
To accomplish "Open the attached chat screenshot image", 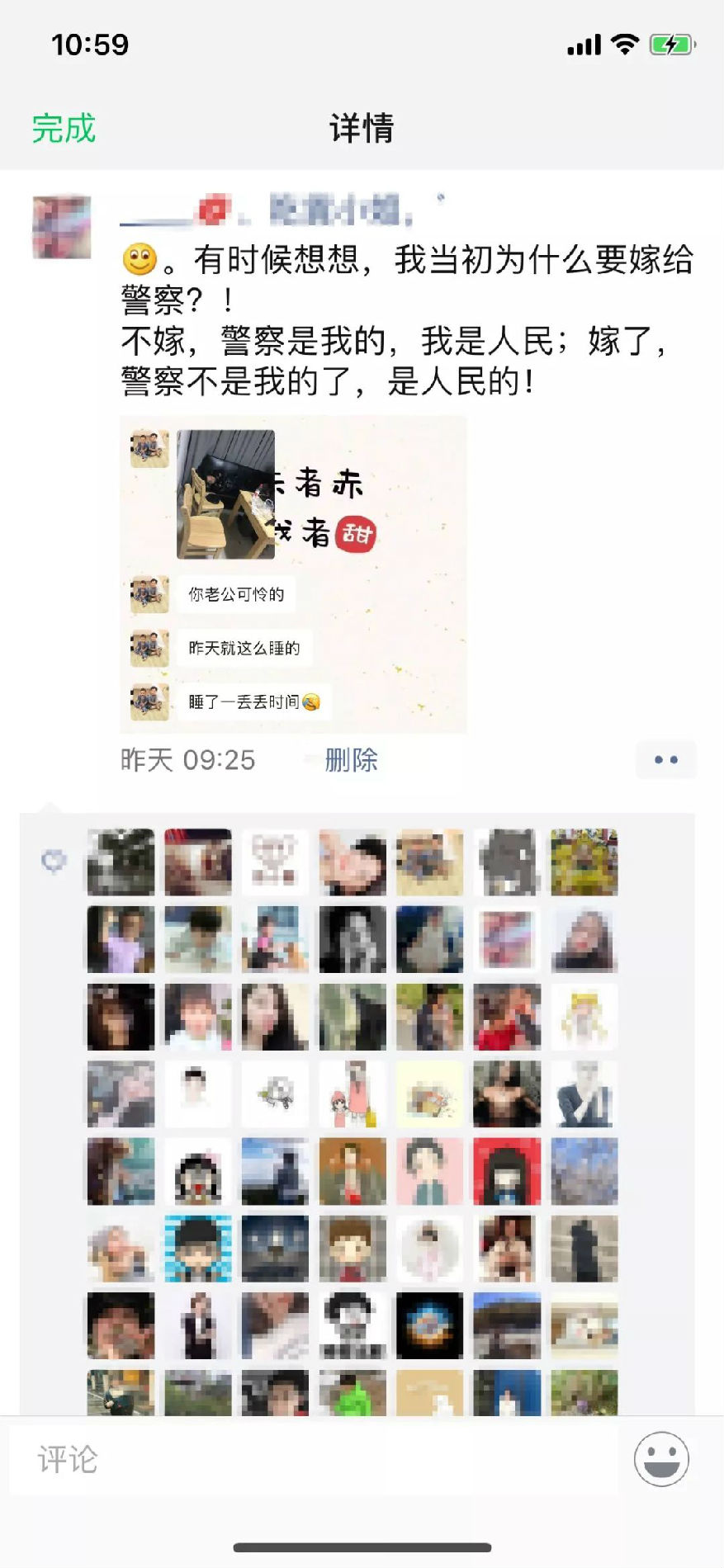I will [293, 574].
